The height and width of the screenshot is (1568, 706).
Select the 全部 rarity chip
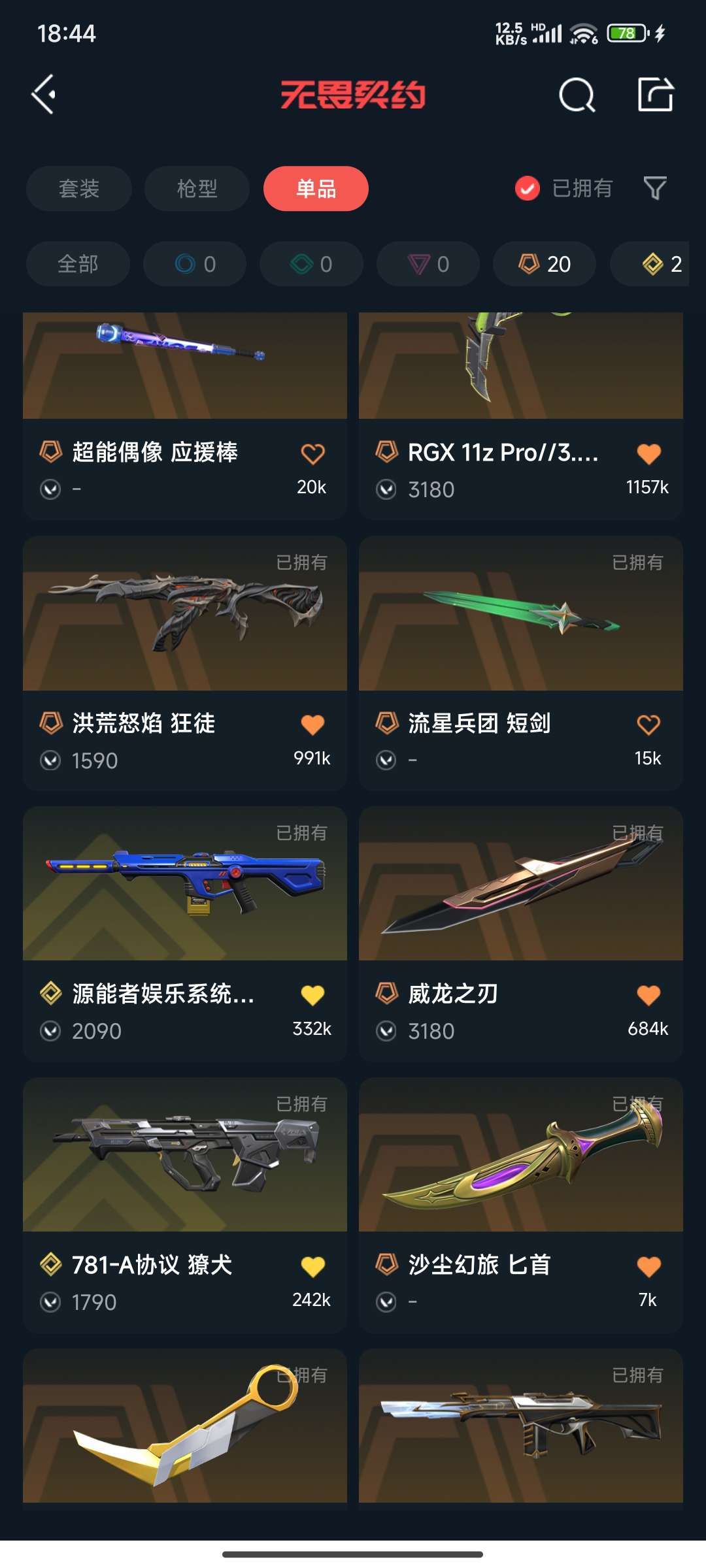click(78, 264)
